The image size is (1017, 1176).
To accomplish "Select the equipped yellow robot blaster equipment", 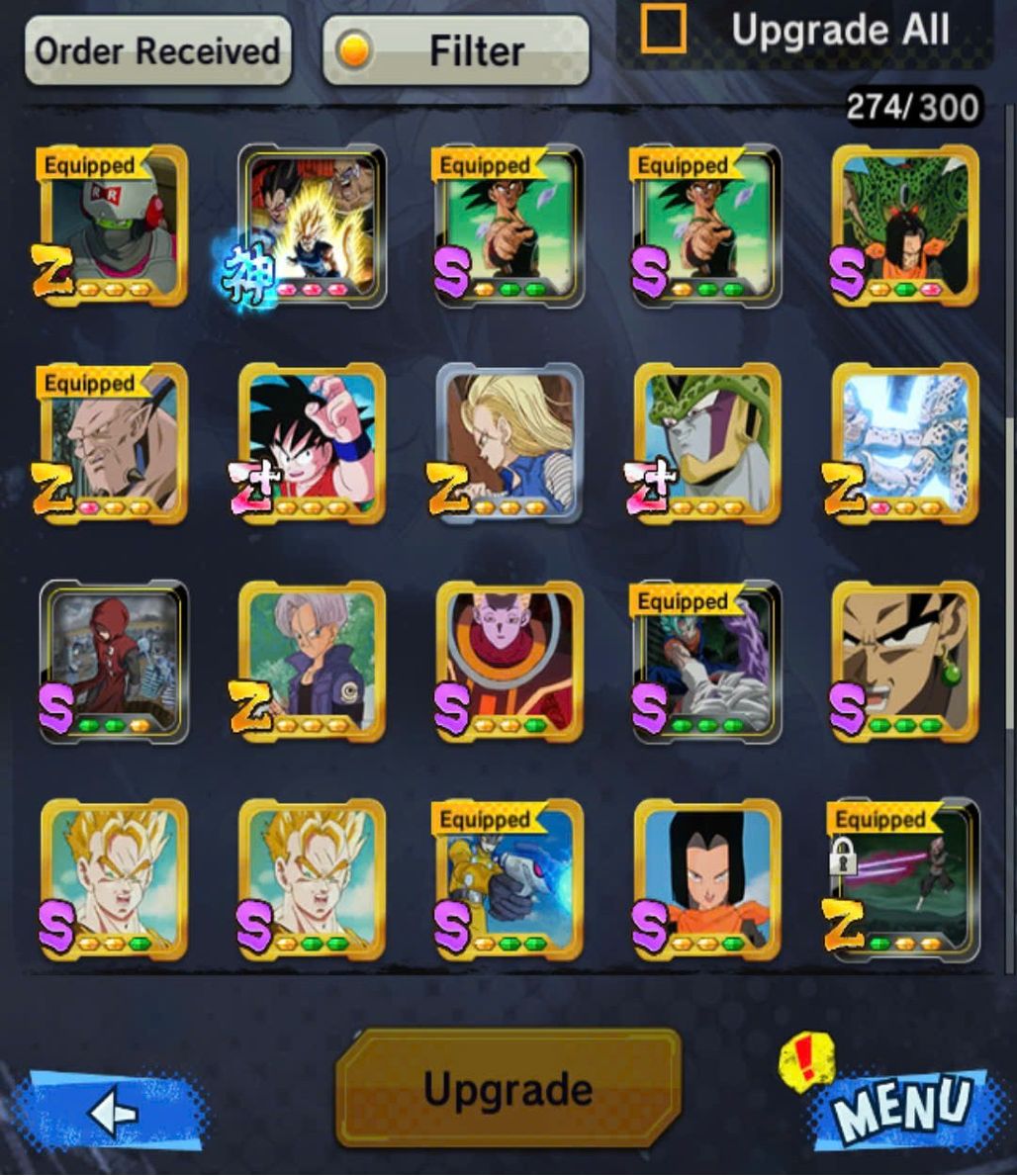I will click(509, 878).
